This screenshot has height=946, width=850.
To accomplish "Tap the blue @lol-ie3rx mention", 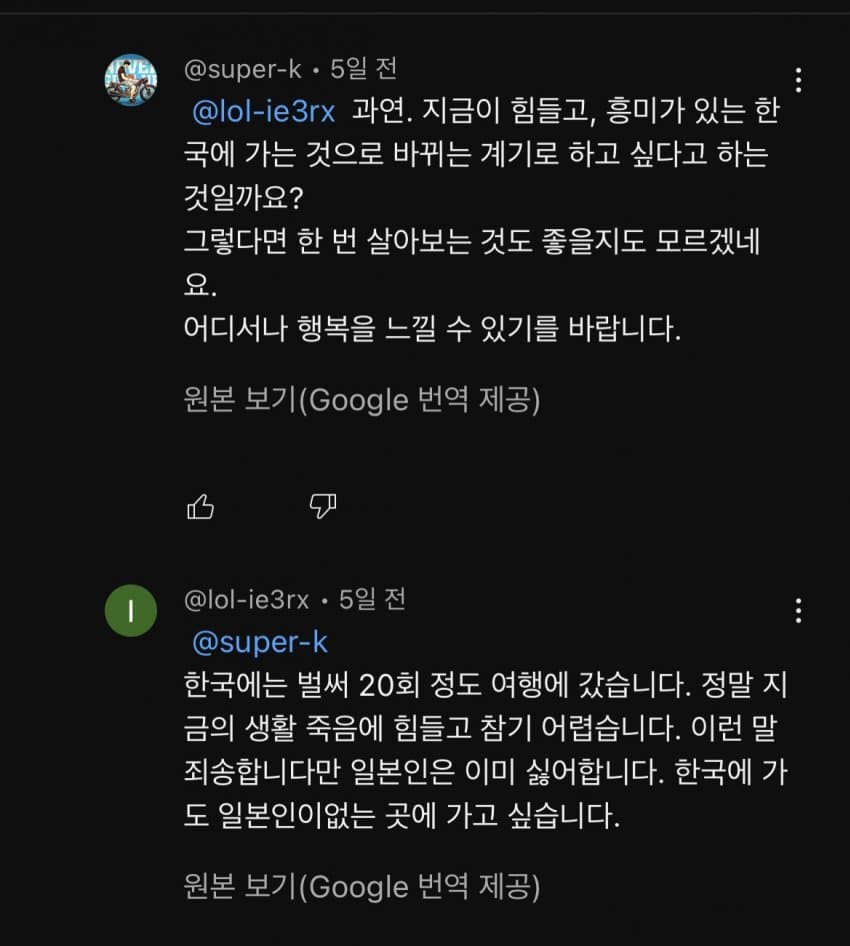I will pos(263,111).
